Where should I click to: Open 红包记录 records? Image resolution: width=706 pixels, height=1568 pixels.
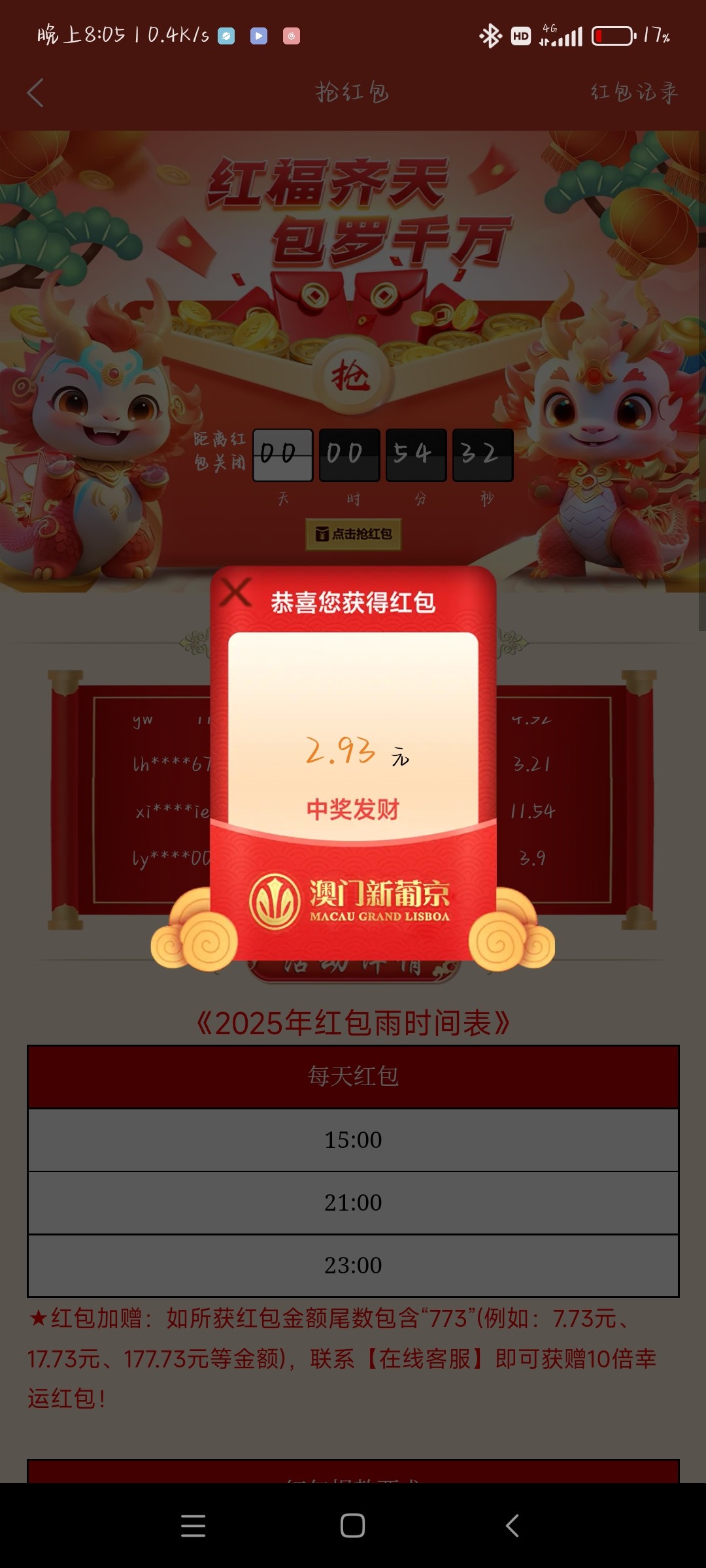(x=633, y=93)
